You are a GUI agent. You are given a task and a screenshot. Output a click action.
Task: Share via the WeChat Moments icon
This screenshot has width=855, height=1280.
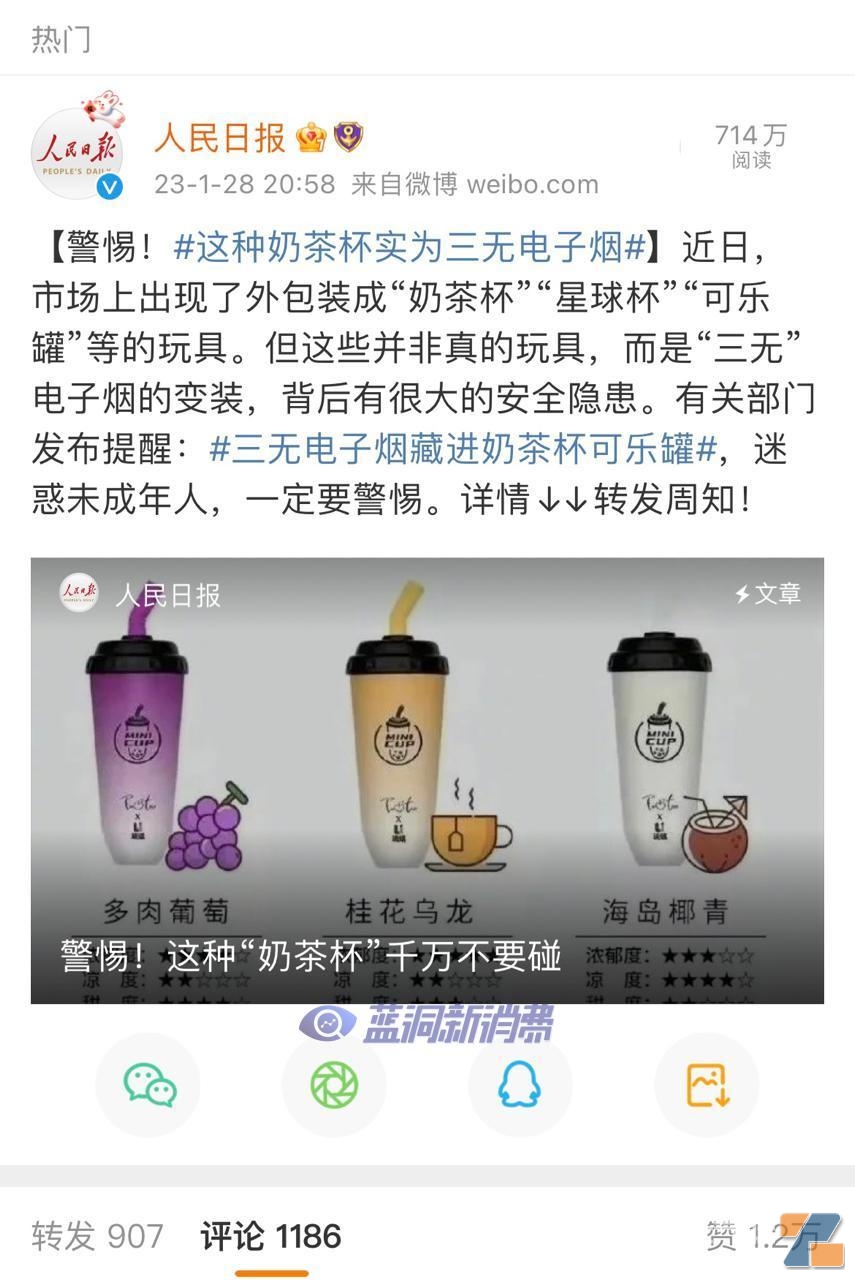[333, 1084]
